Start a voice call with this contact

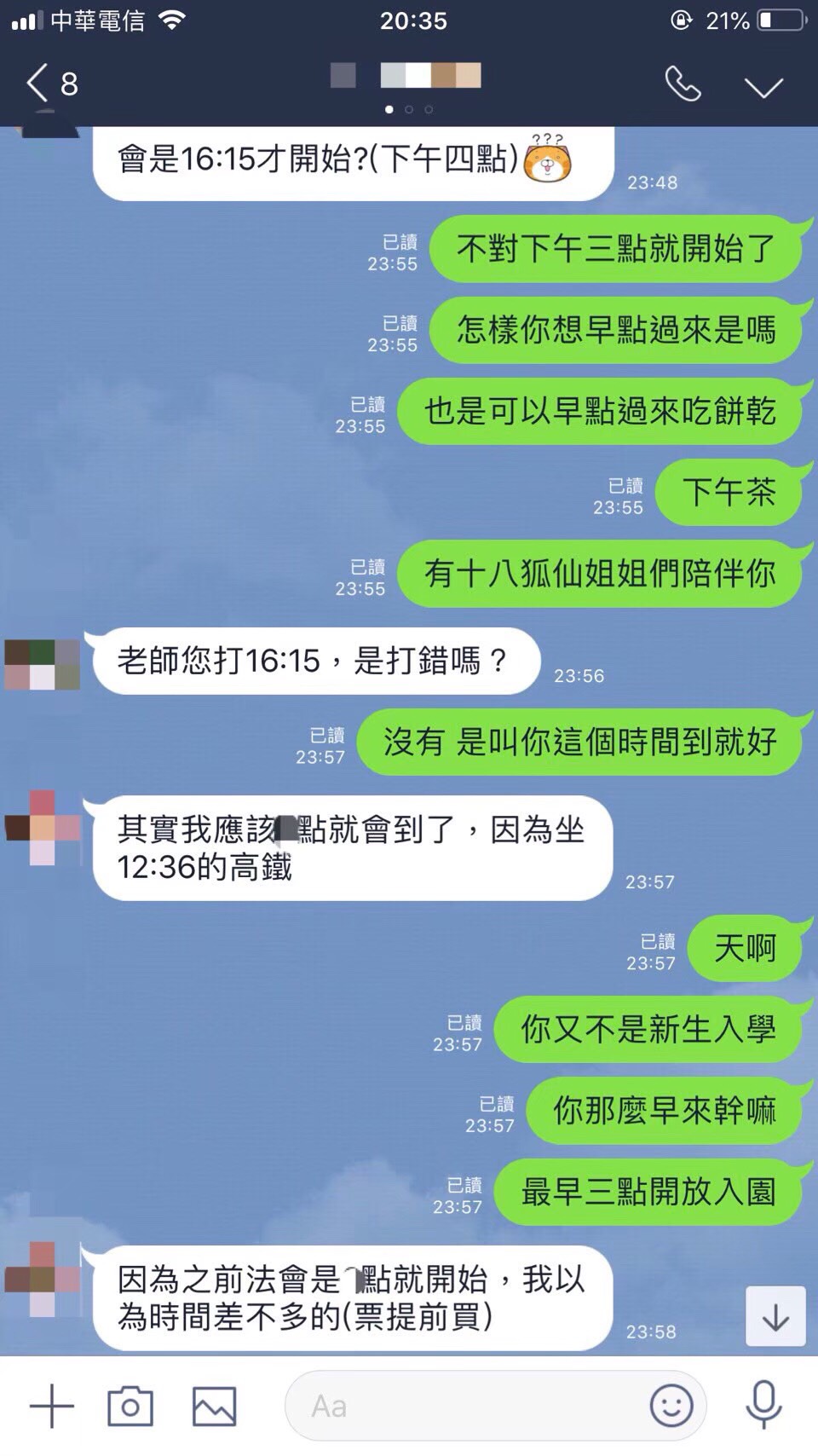[x=683, y=84]
